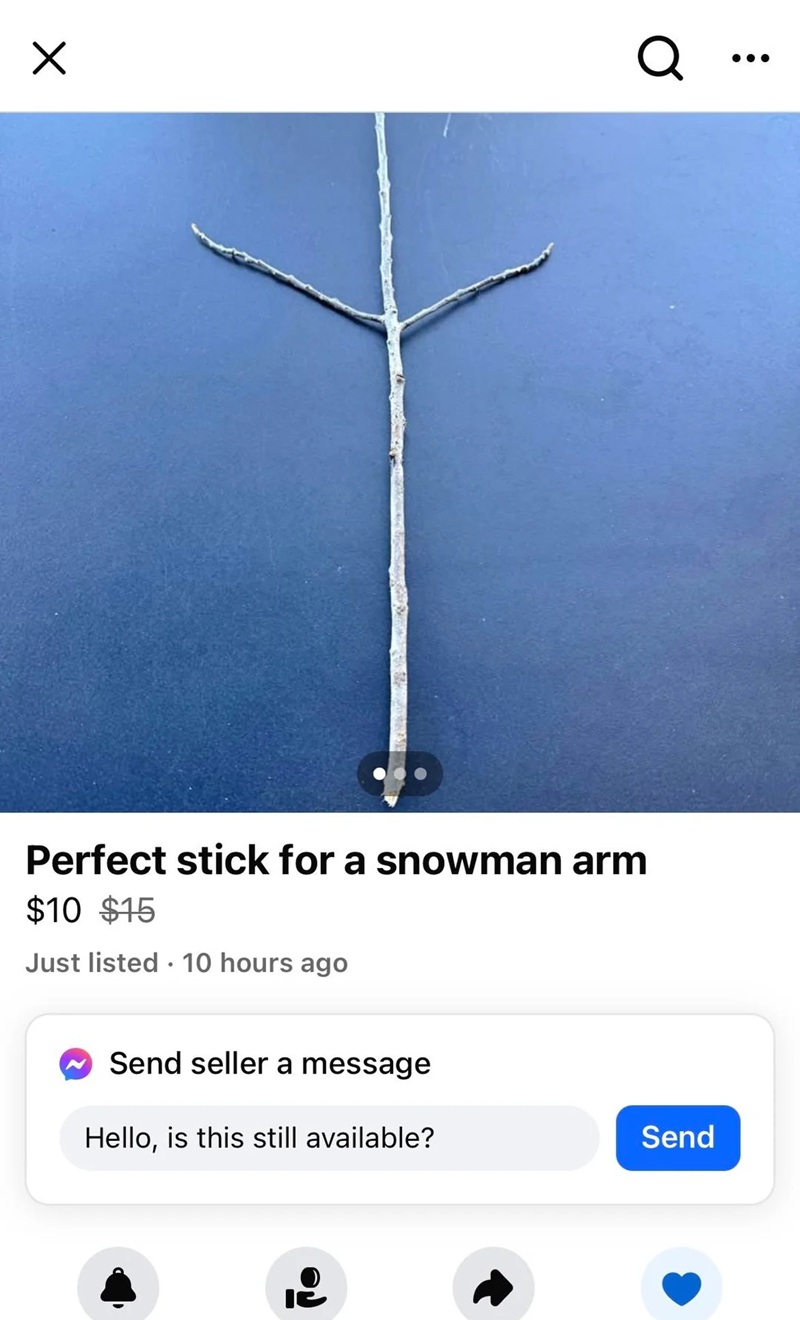Screen dimensions: 800x1320
Task: Open the make-an-offer icon
Action: [306, 1286]
